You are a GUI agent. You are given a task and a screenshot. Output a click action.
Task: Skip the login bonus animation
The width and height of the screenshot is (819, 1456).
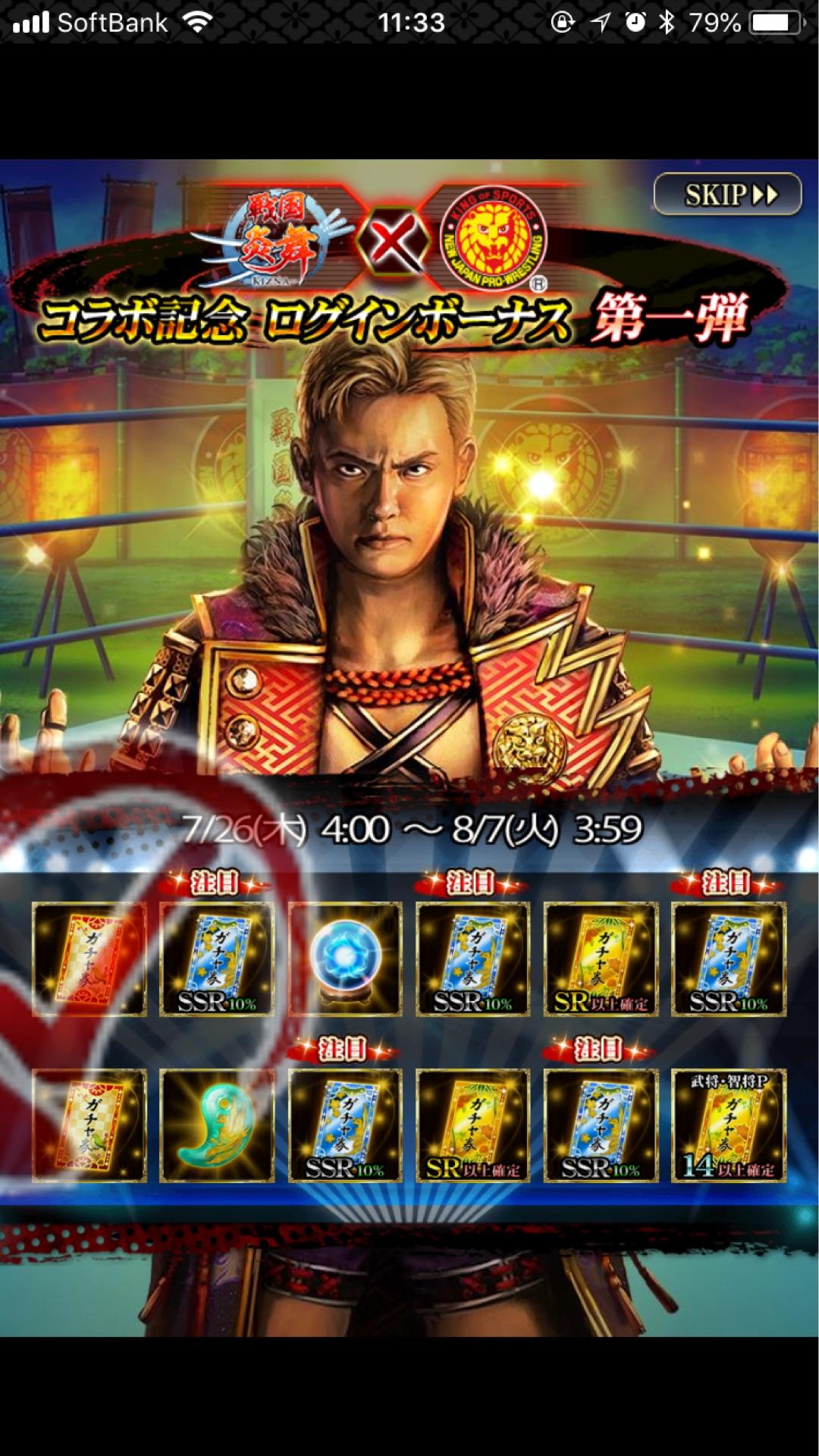(727, 195)
